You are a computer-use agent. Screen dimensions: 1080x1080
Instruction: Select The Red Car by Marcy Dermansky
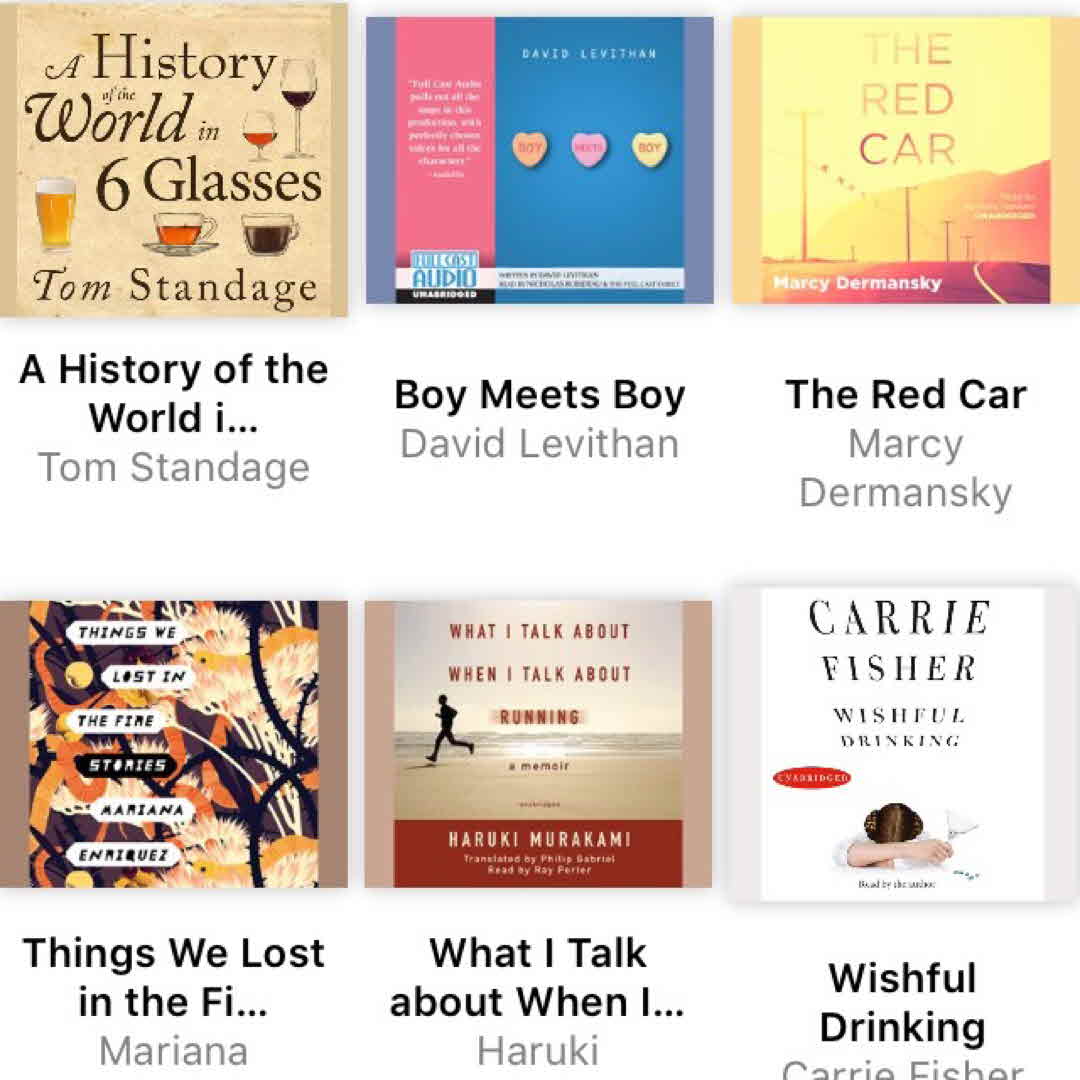[905, 160]
